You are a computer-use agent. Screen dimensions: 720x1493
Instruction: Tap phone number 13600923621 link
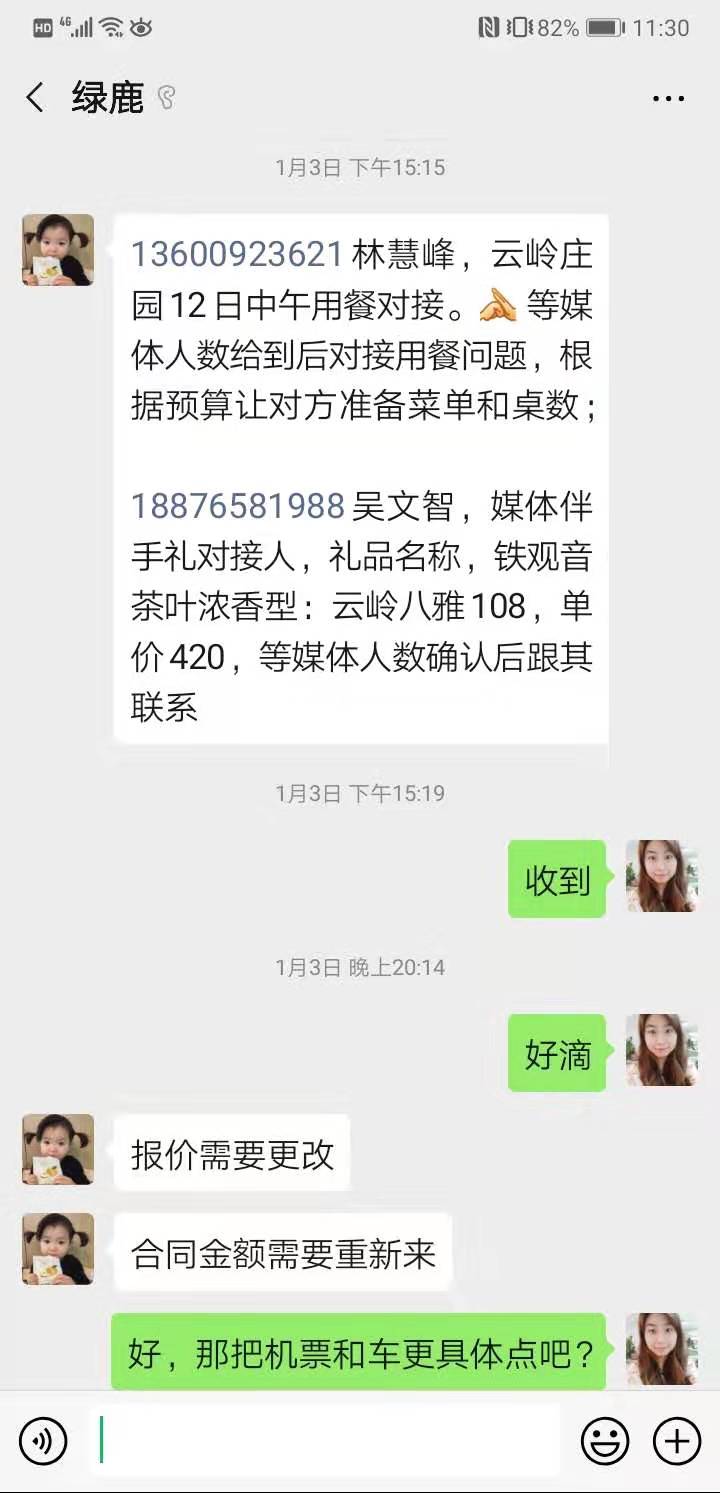pos(238,255)
